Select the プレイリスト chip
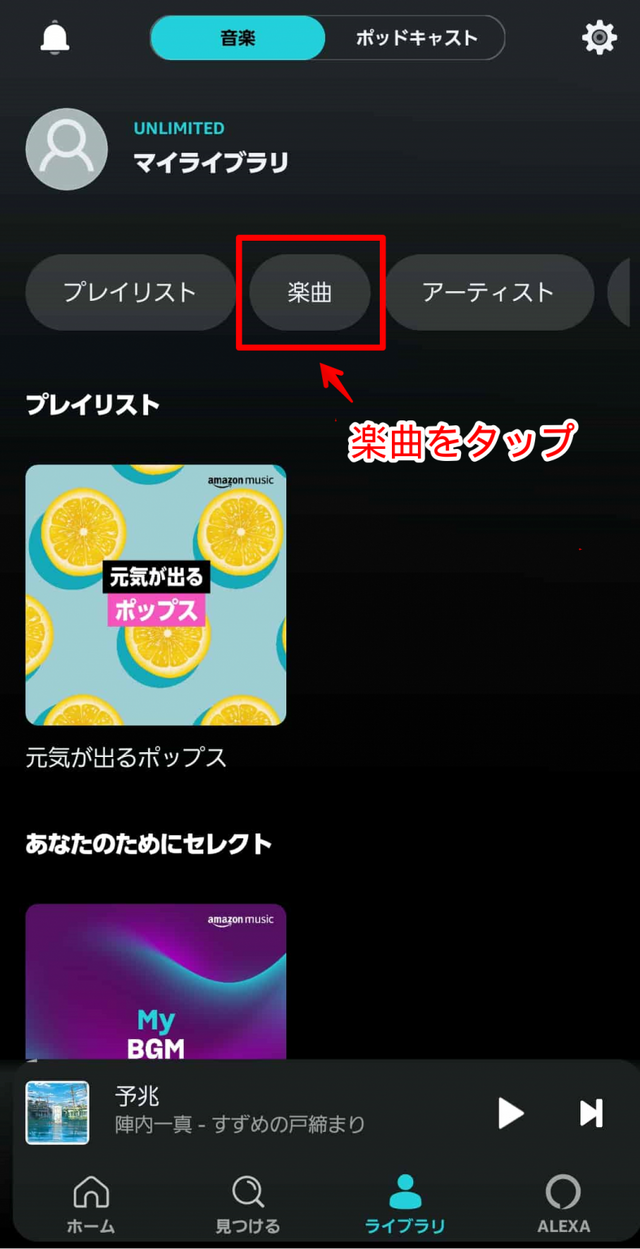This screenshot has width=640, height=1249. click(130, 292)
